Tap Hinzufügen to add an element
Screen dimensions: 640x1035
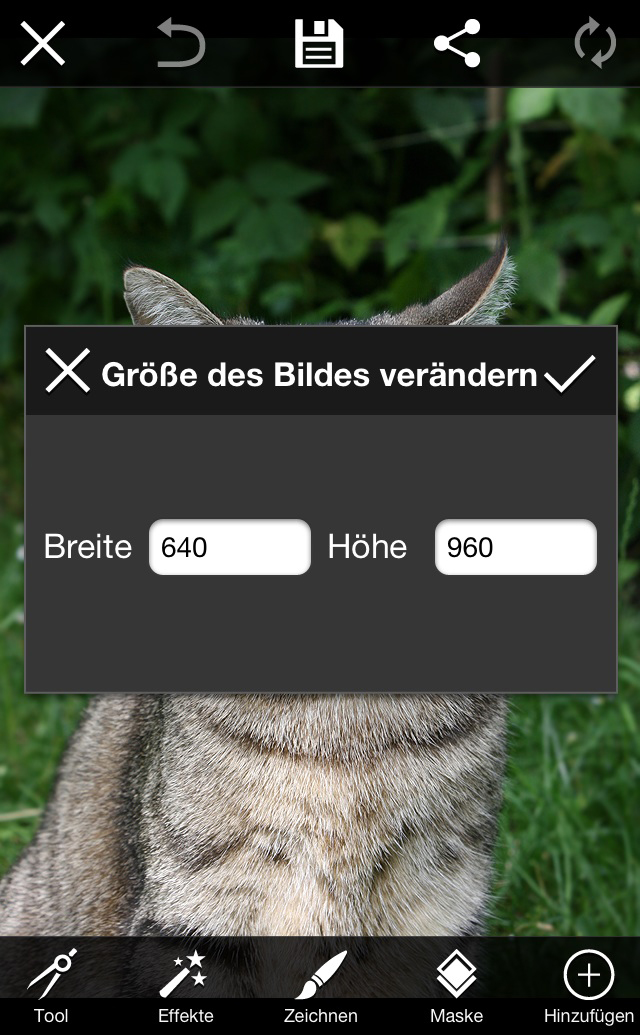click(x=589, y=985)
